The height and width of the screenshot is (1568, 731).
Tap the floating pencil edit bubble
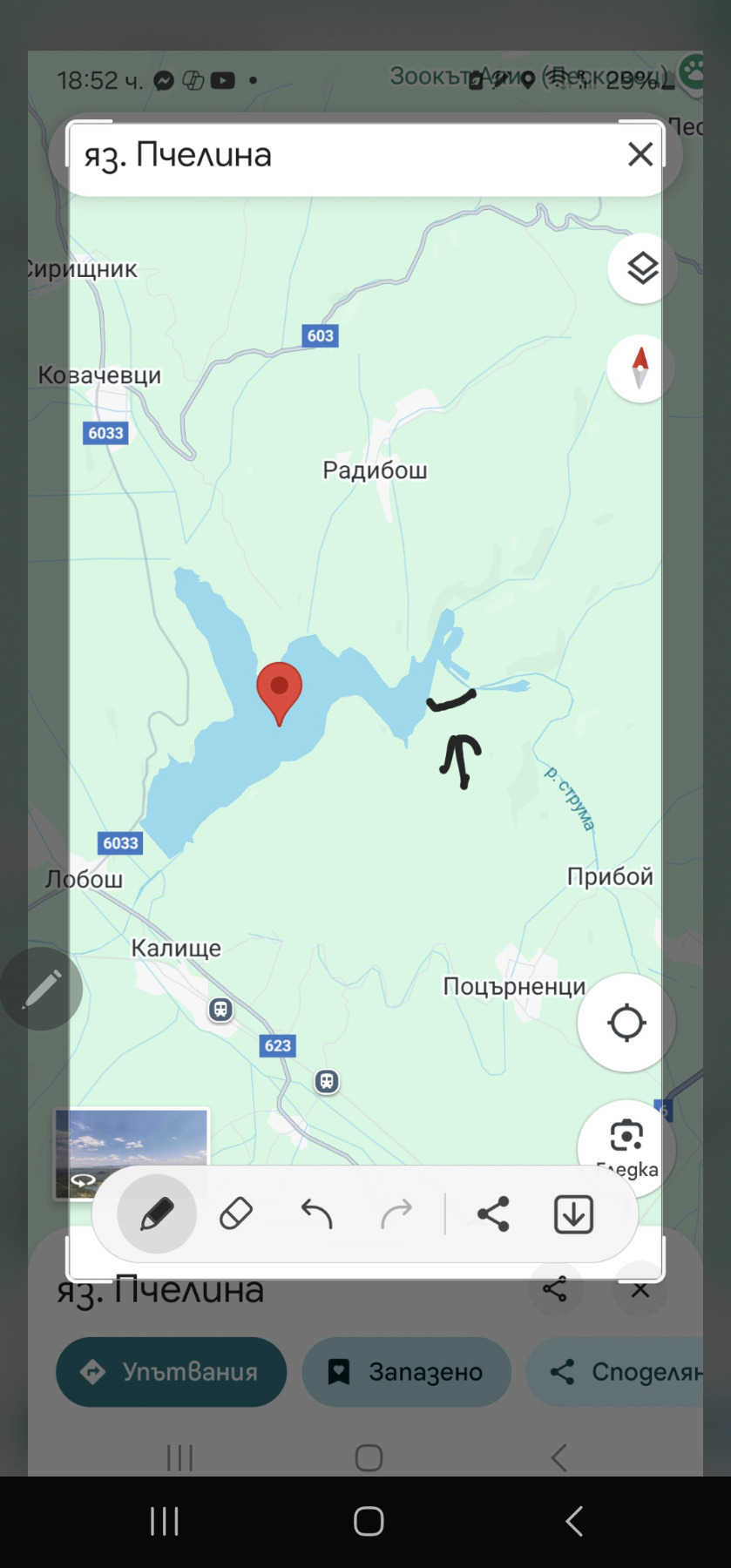coord(41,988)
